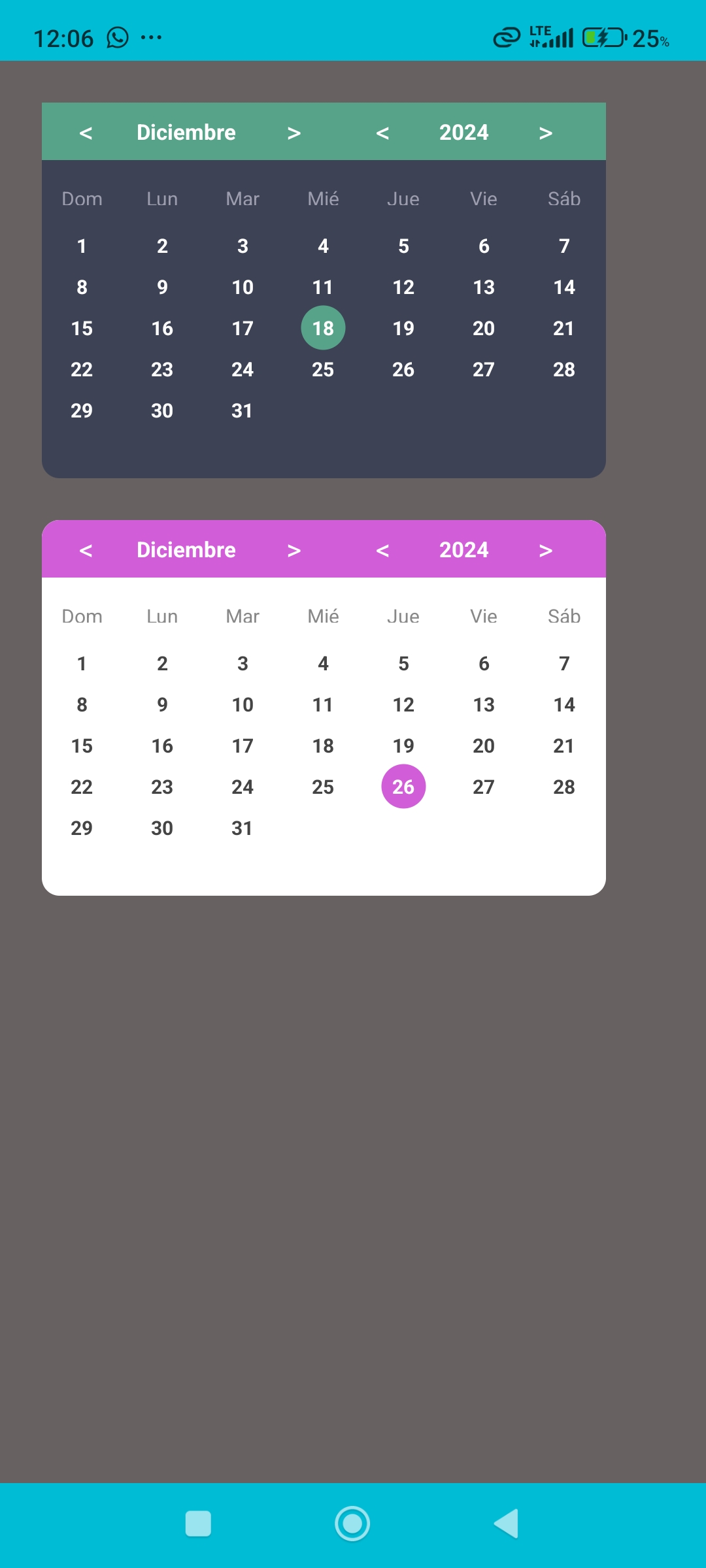Click the 2024 label on purple calendar
Image resolution: width=706 pixels, height=1568 pixels.
pos(464,549)
